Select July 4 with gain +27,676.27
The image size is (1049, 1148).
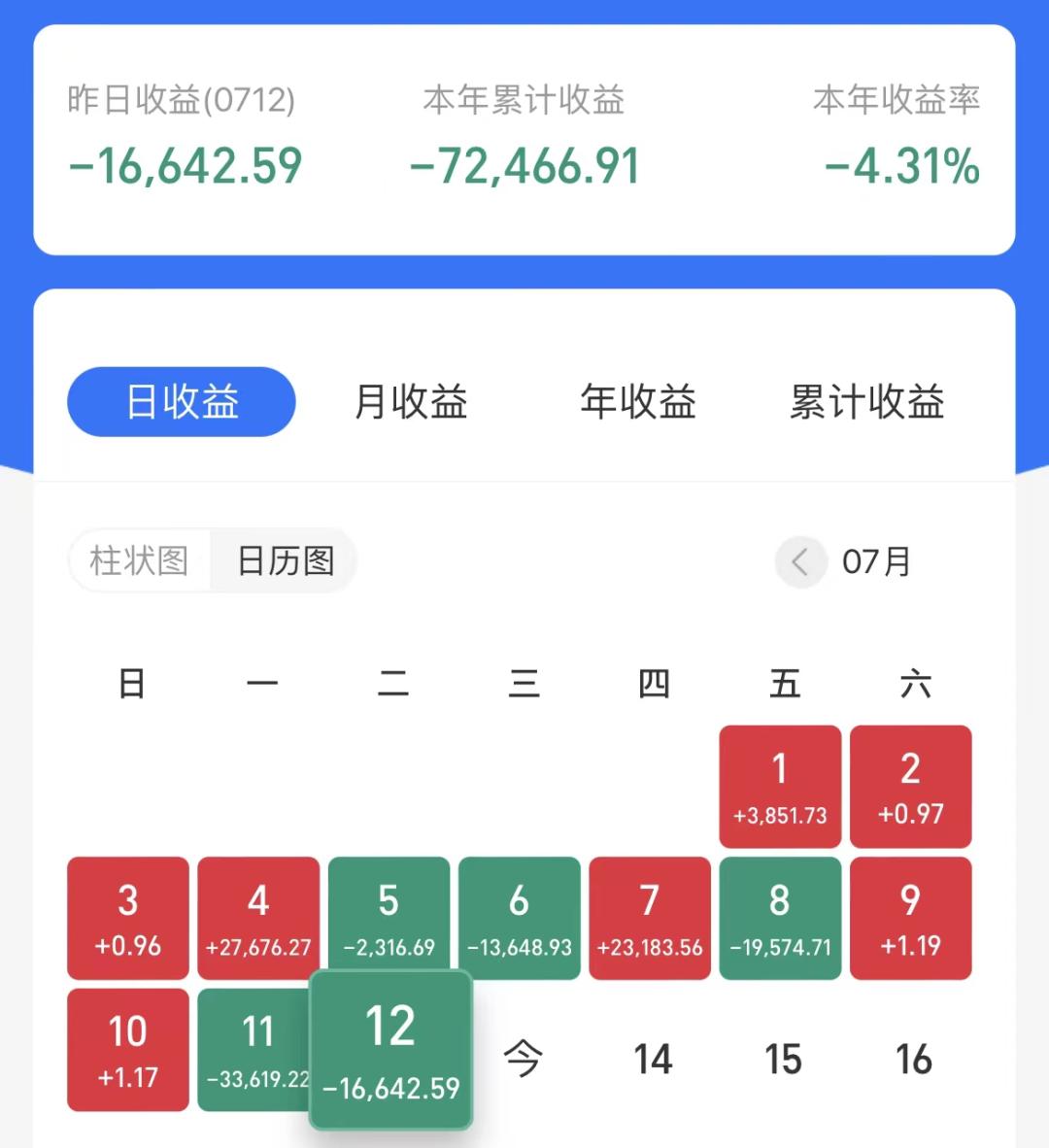[x=257, y=918]
